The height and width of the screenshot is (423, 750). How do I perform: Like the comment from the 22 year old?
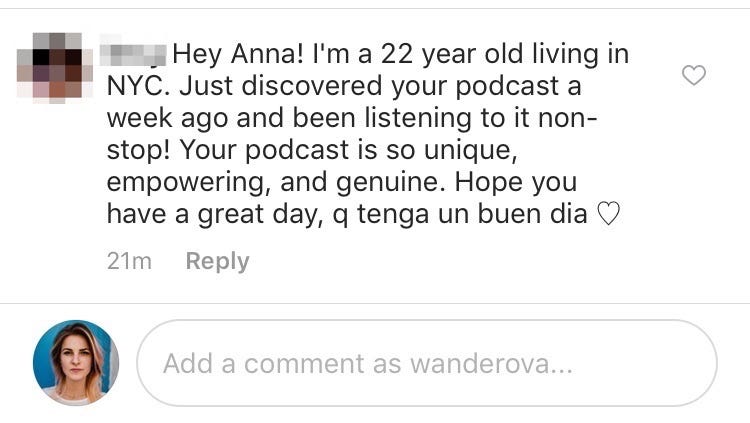coord(693,75)
